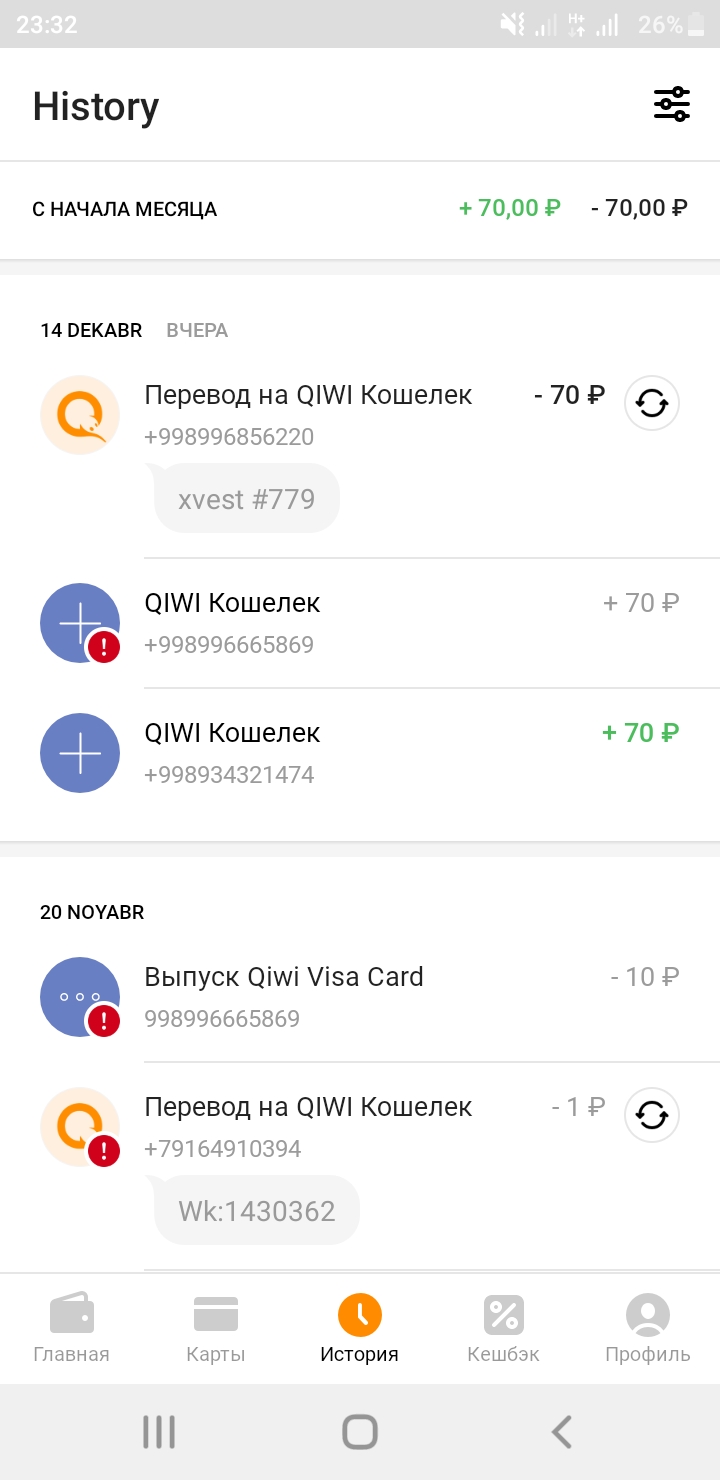Repeat the 1 ₽ QIWI transfer
720x1480 pixels.
[652, 1115]
